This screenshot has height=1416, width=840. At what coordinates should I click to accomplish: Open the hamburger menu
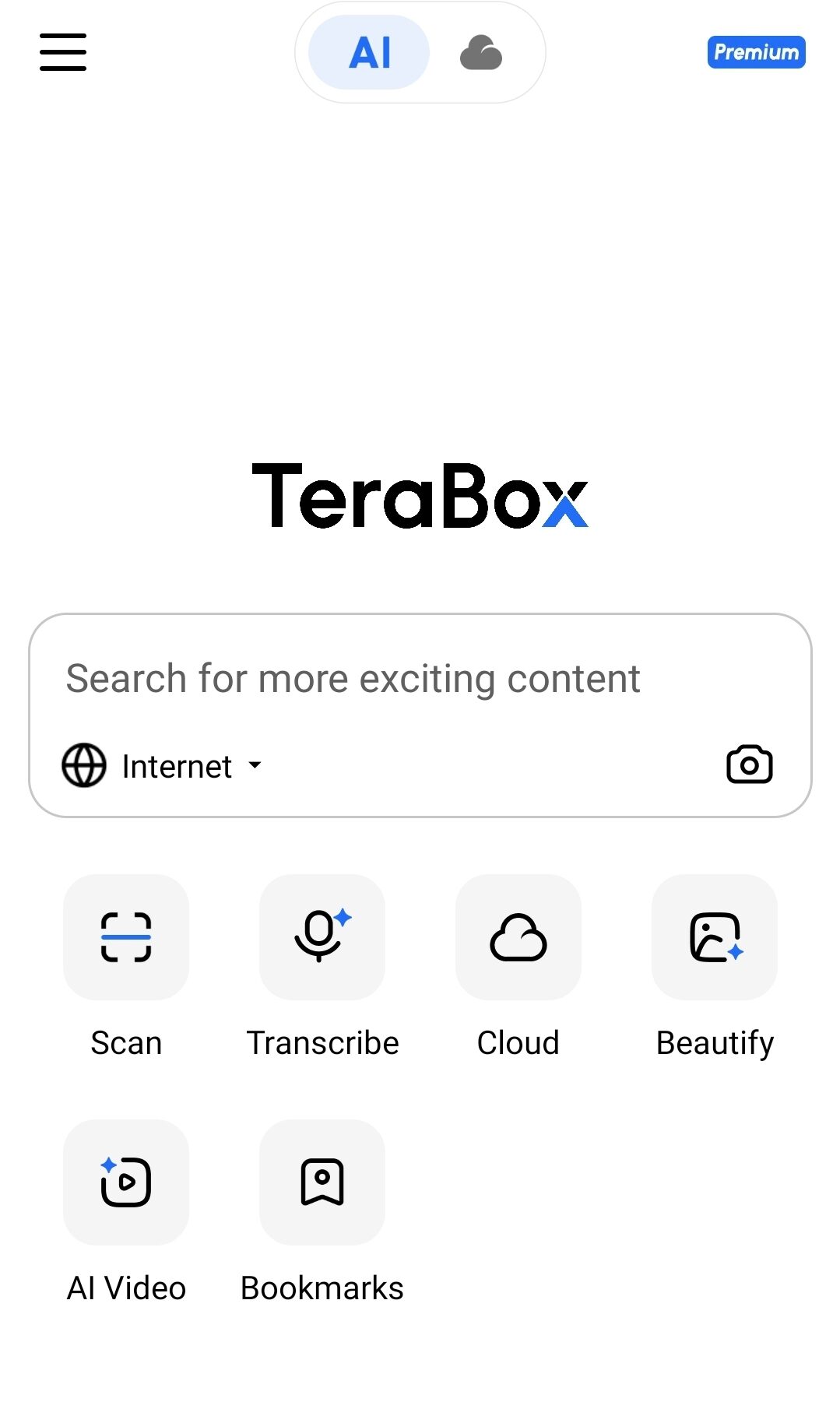tap(62, 53)
